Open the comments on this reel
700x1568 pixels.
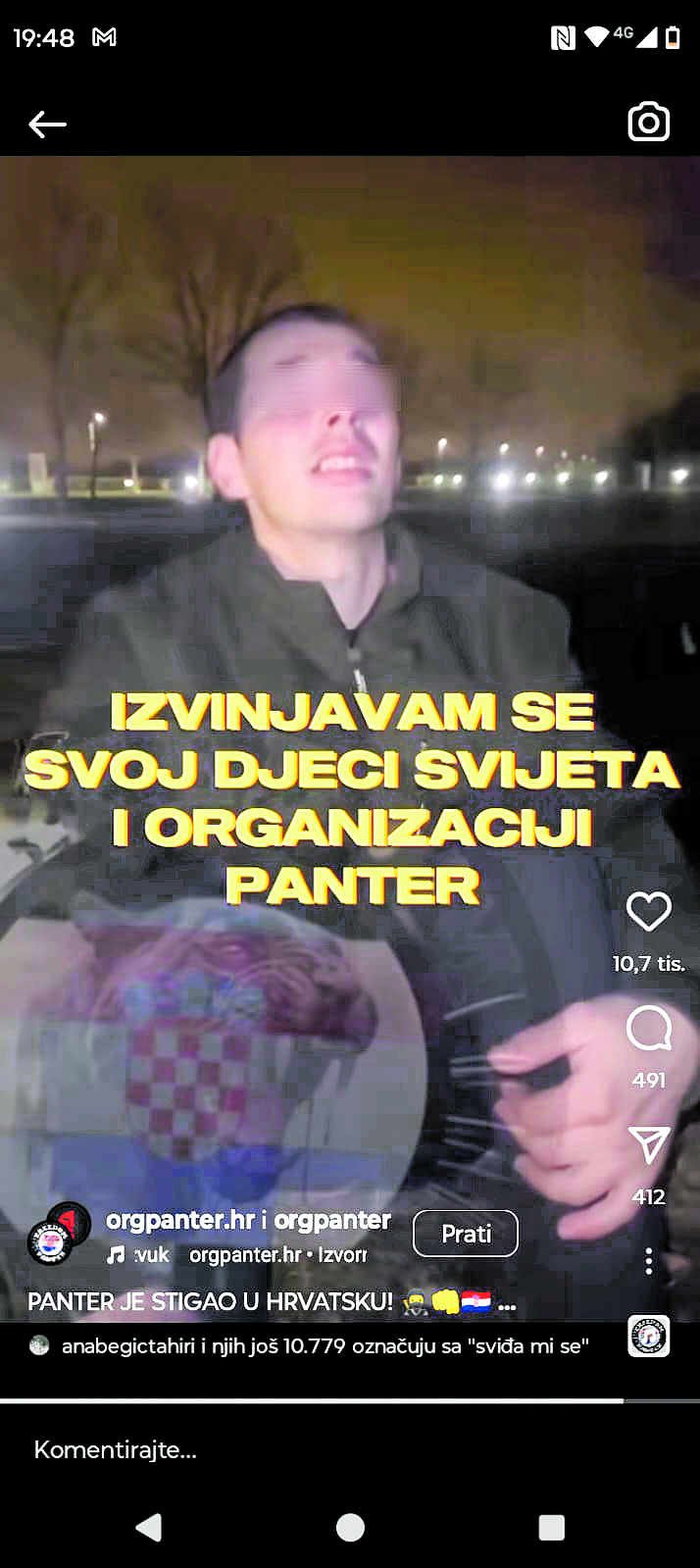pyautogui.click(x=648, y=1030)
